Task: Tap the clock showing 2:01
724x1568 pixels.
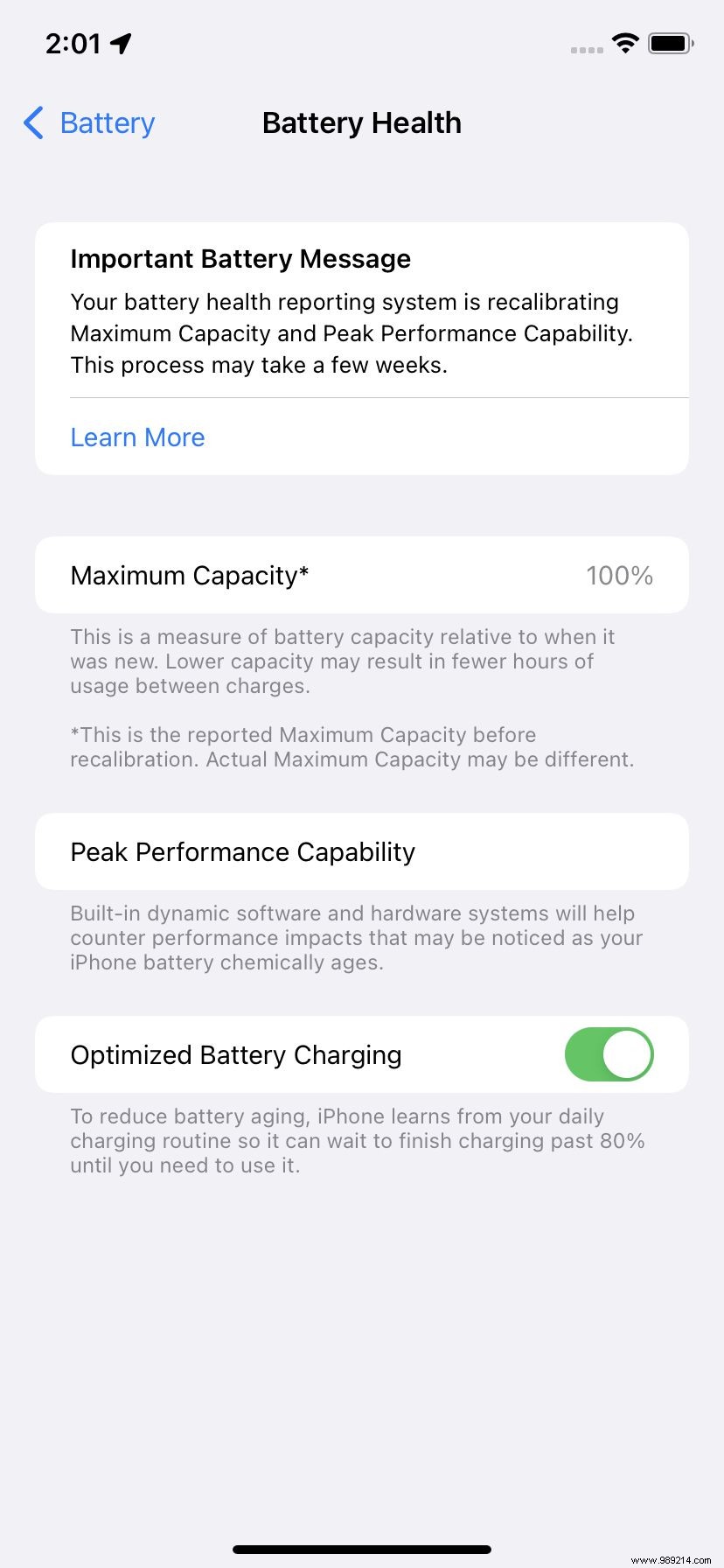Action: coord(75,44)
